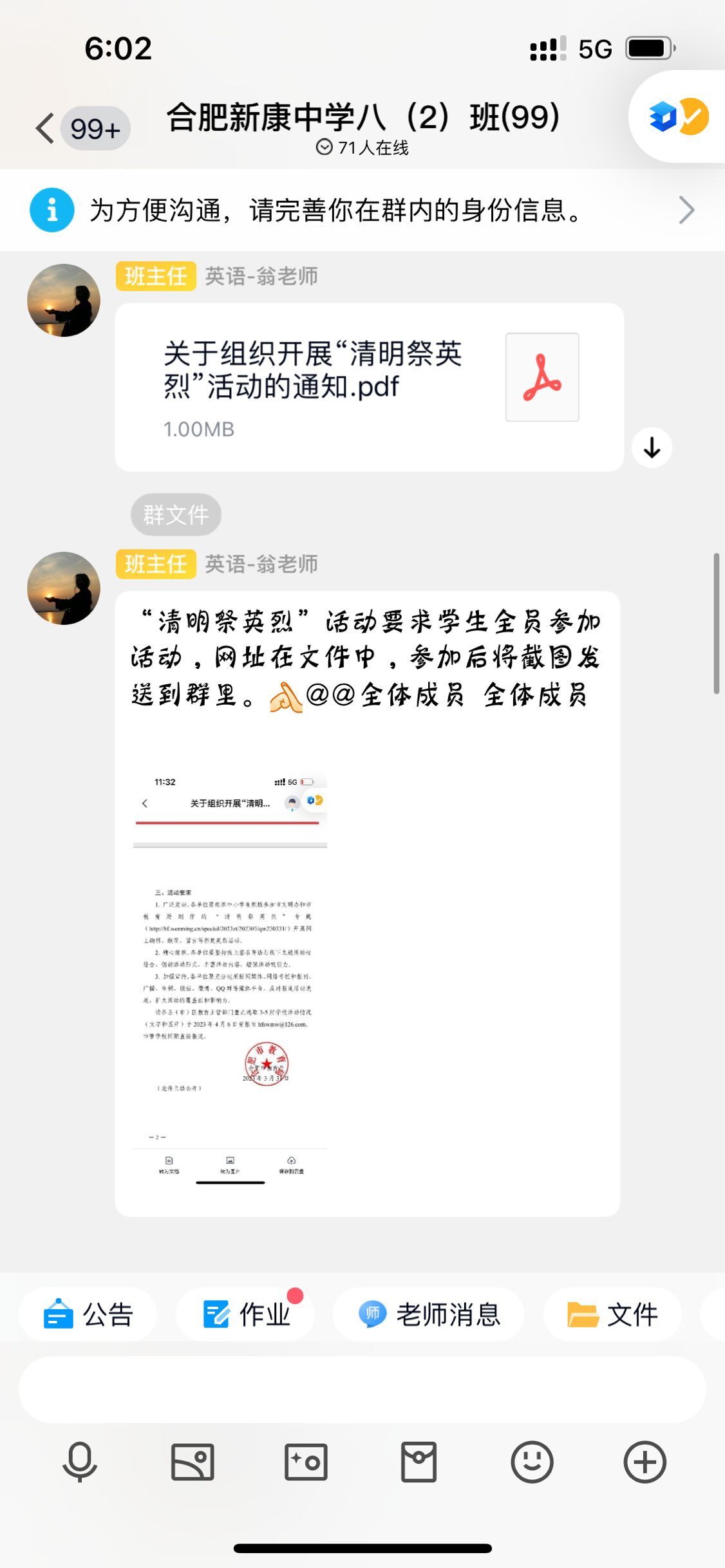Open the camera capture icon

coord(306,1462)
